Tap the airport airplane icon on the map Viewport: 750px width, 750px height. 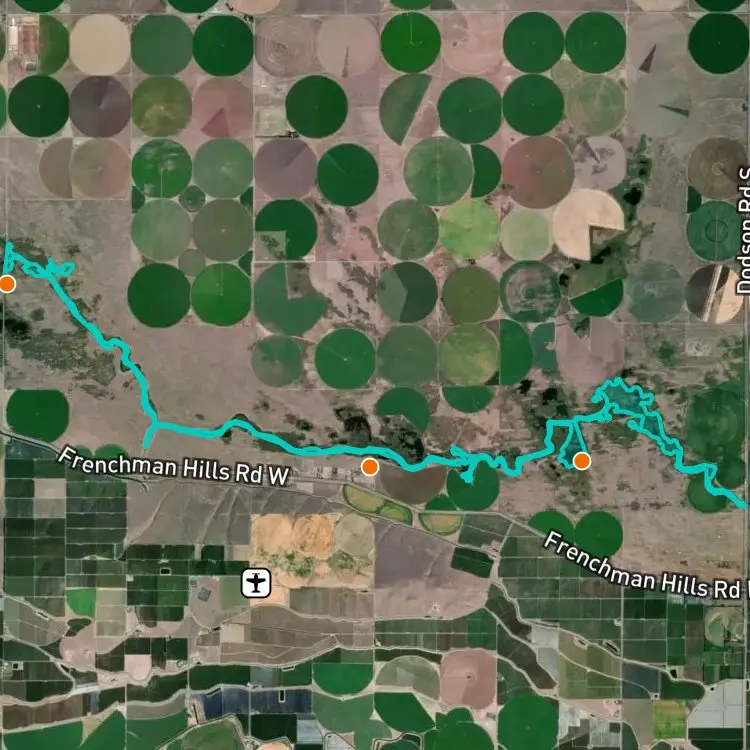click(x=258, y=582)
